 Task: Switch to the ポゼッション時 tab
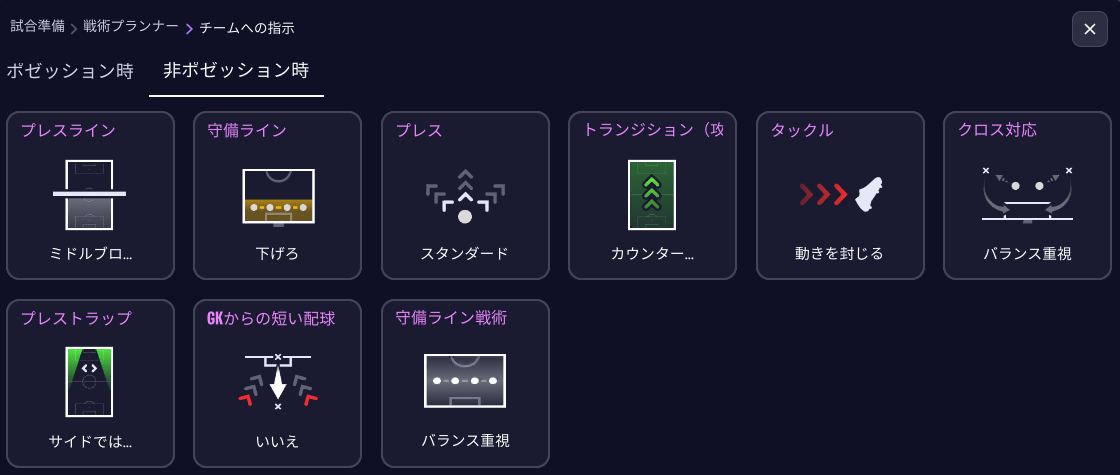69,72
